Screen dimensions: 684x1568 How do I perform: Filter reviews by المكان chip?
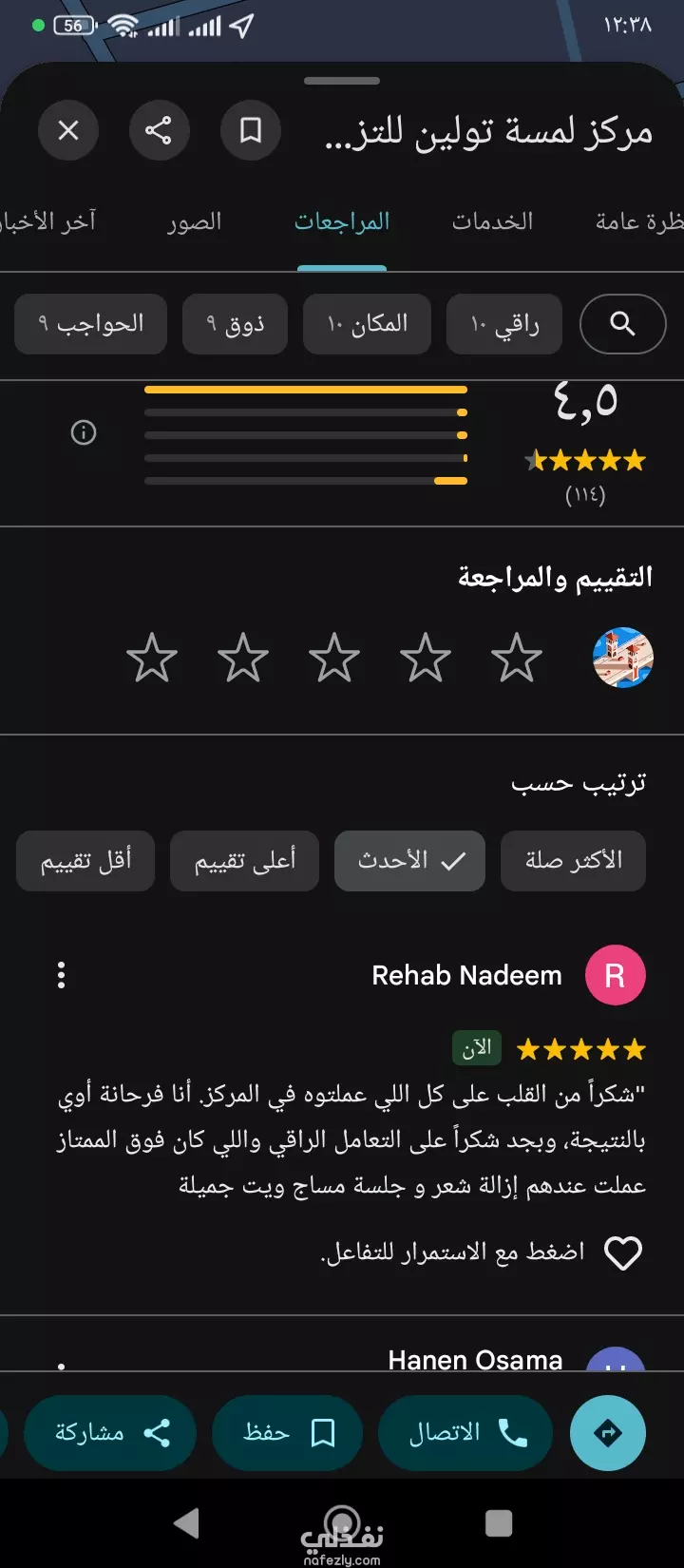pos(367,324)
